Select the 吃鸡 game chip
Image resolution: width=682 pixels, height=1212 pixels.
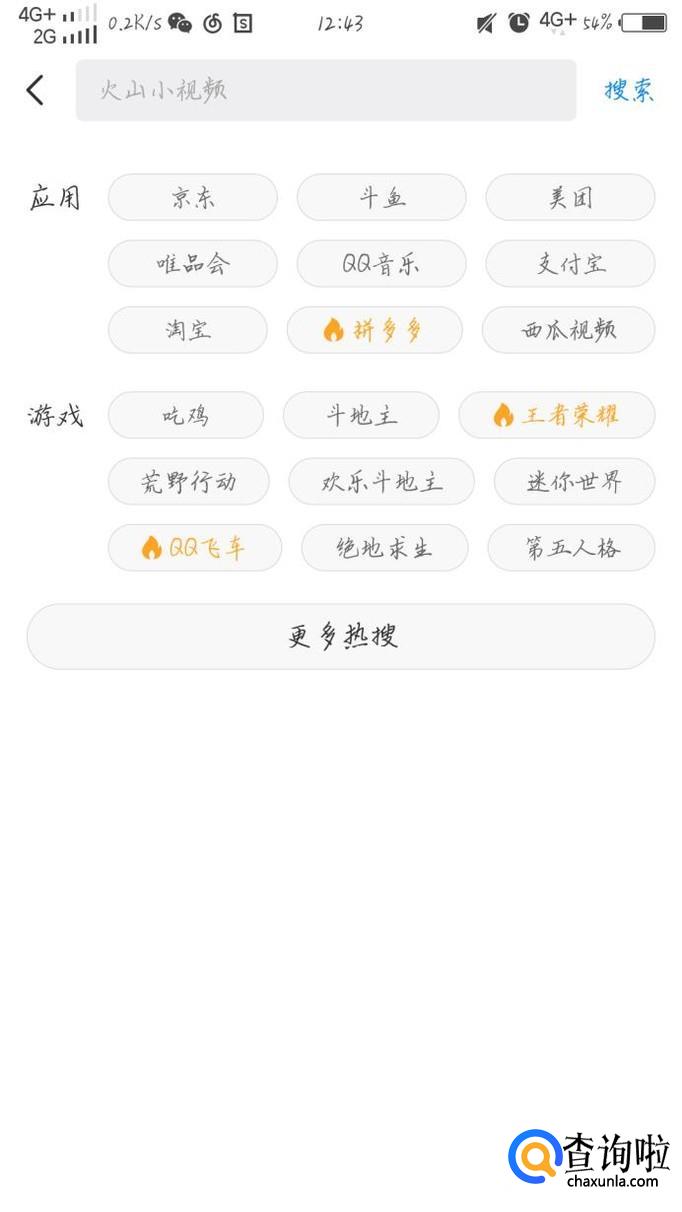coord(186,415)
